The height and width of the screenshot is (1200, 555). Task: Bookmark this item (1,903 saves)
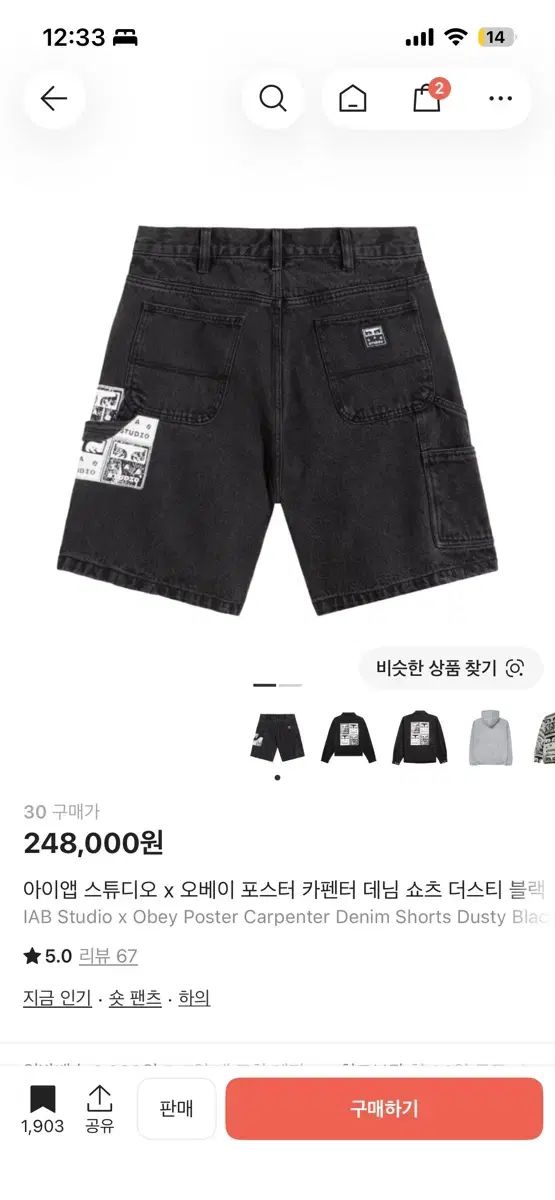click(x=42, y=1109)
